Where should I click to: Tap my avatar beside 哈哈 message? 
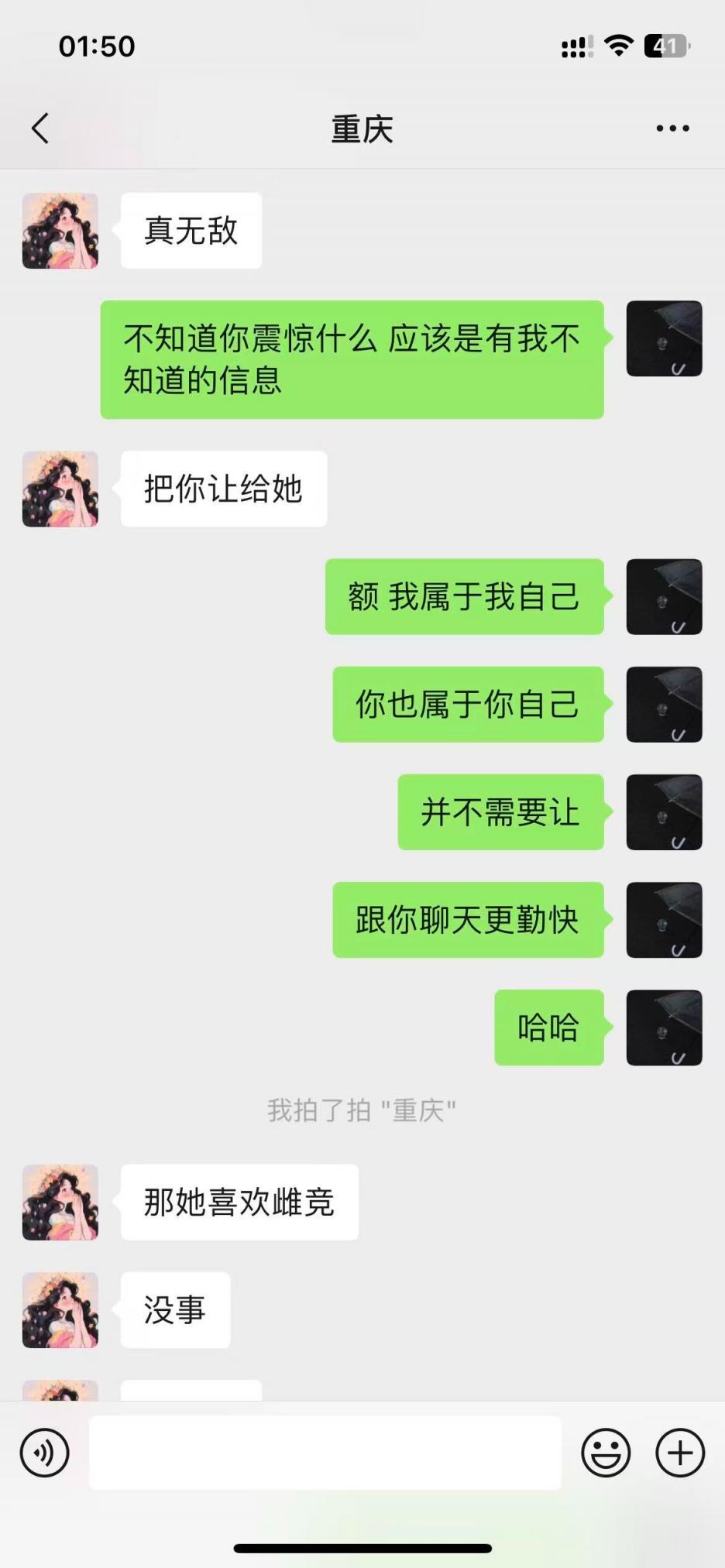point(664,1028)
